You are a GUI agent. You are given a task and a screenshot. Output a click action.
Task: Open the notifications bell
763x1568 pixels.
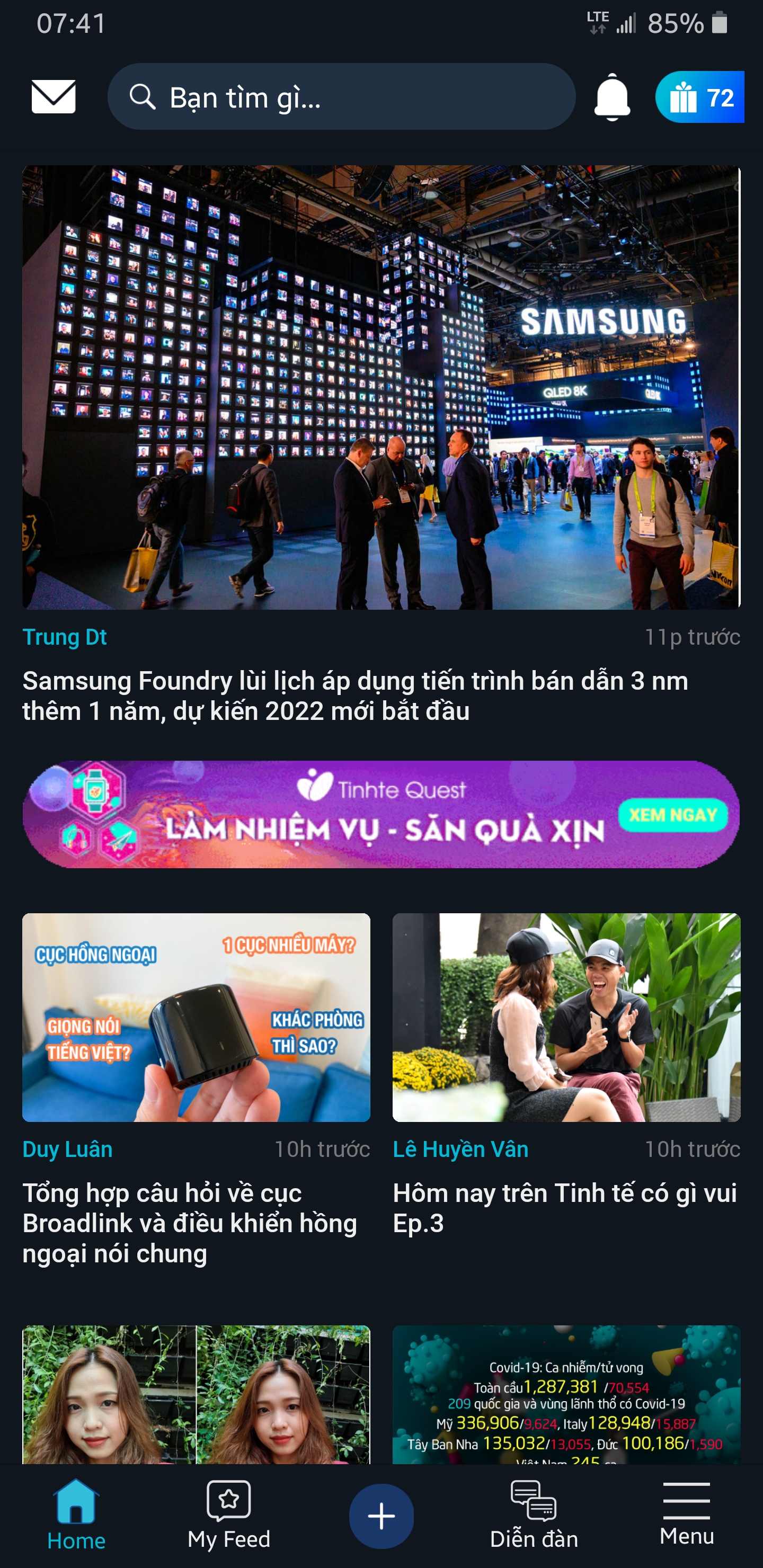click(612, 97)
